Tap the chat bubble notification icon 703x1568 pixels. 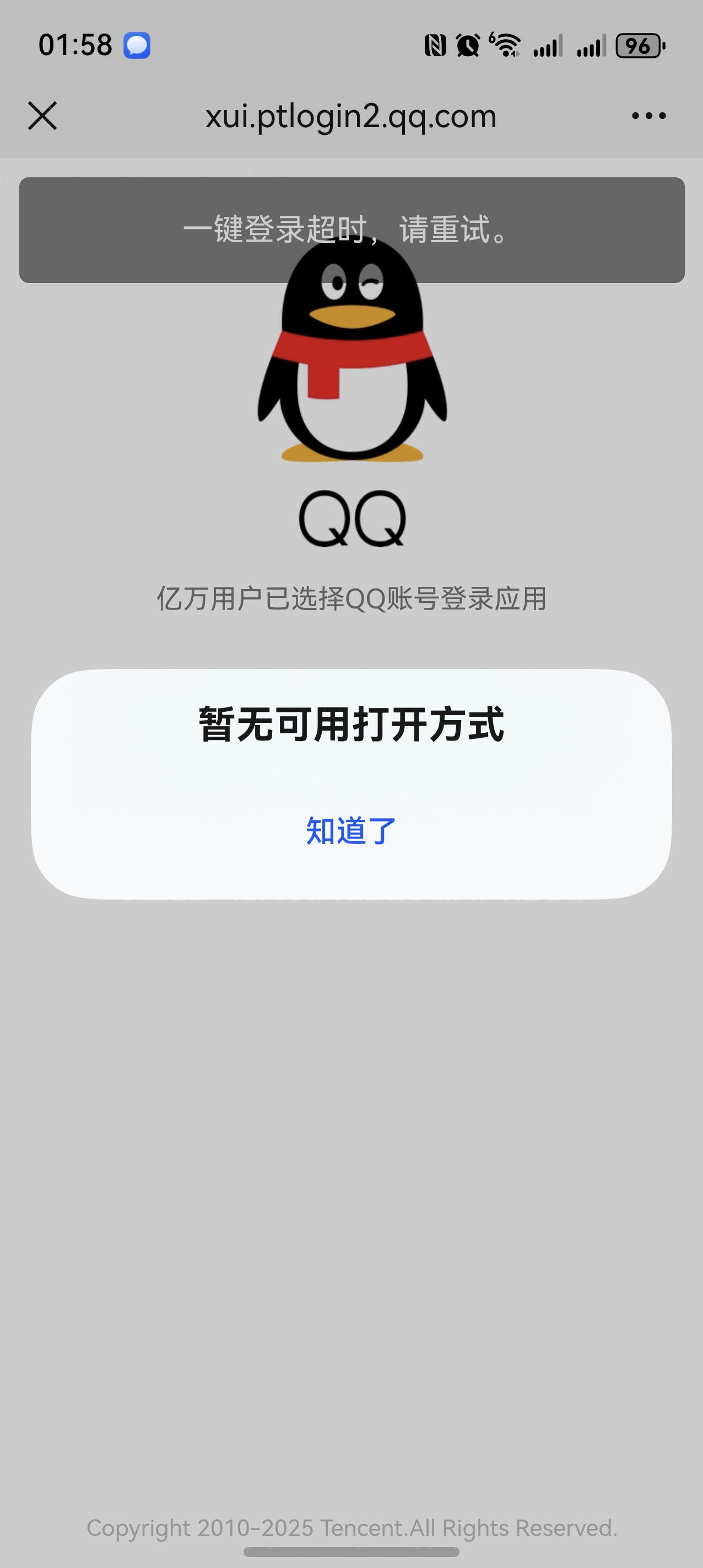tap(138, 45)
